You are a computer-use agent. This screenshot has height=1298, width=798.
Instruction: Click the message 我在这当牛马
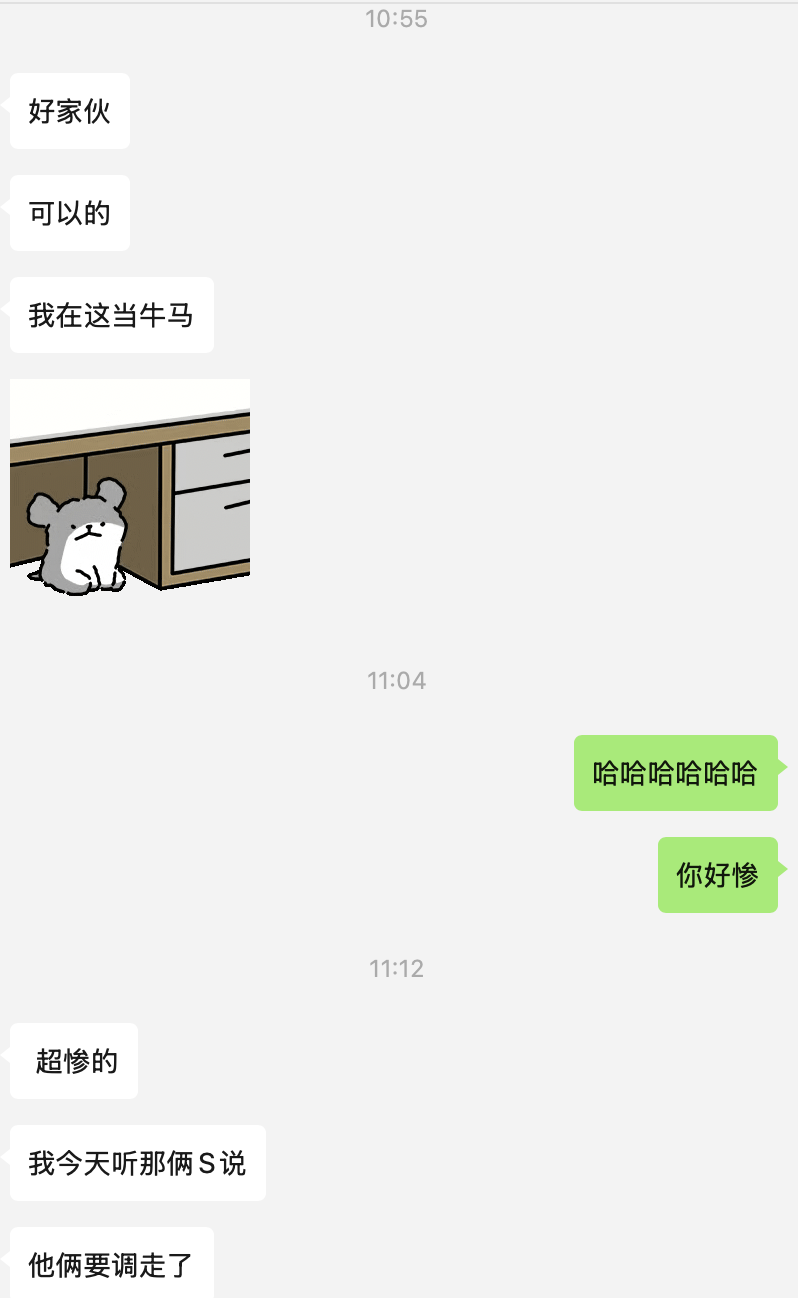tap(110, 314)
